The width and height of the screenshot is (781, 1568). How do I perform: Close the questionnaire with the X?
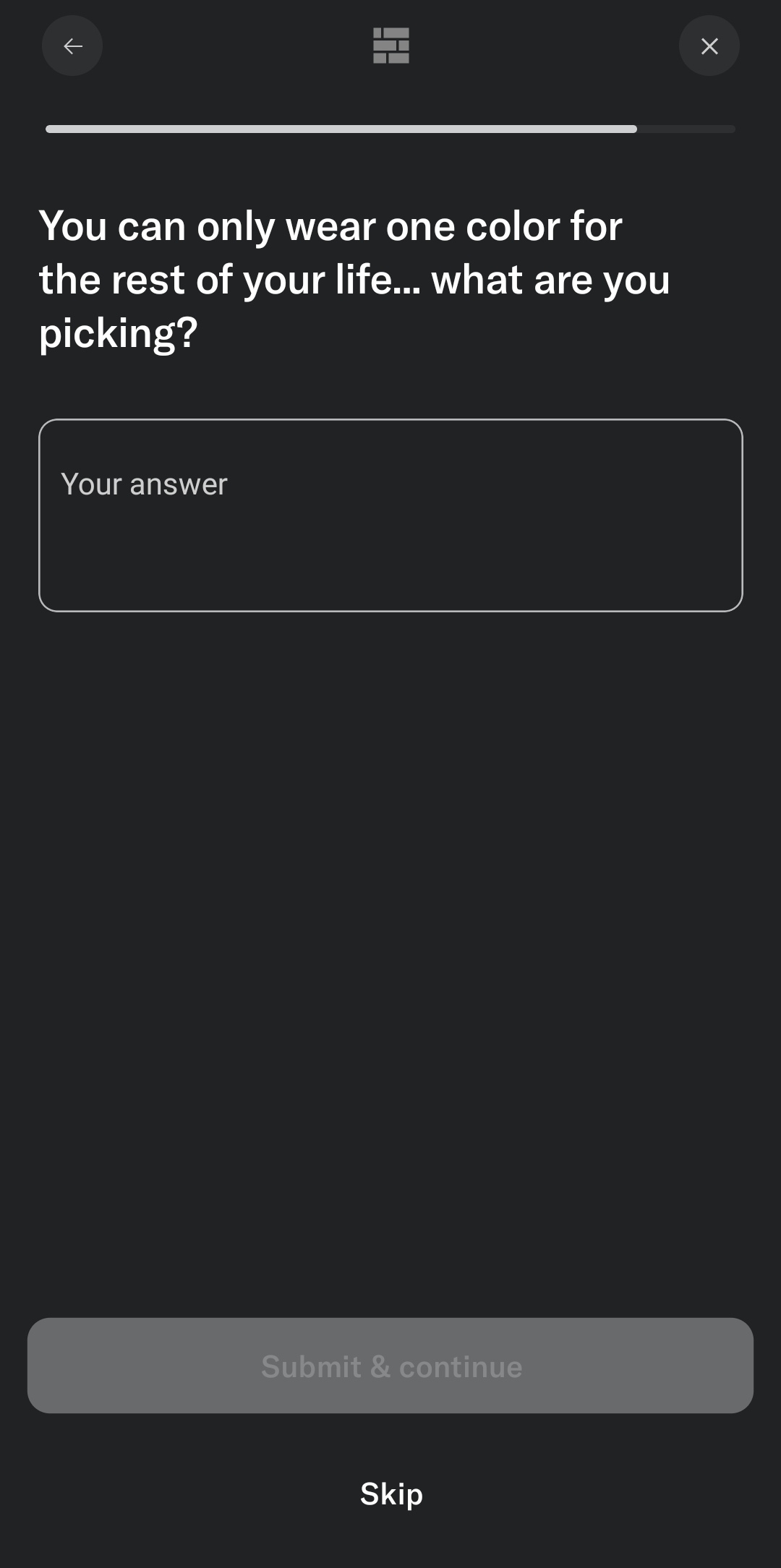[x=709, y=46]
